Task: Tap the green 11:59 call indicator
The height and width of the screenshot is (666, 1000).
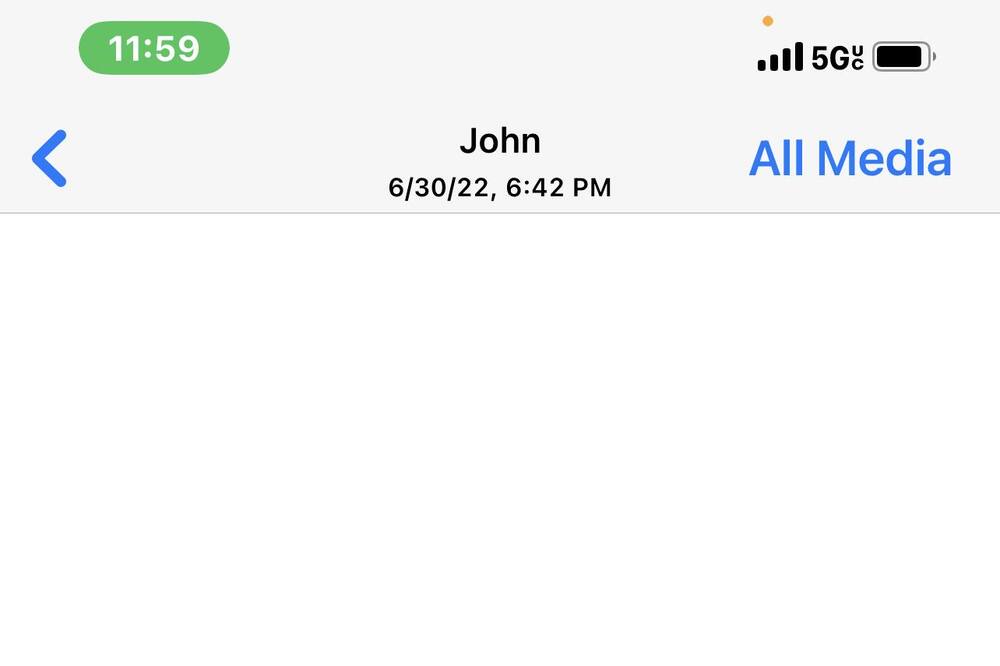Action: click(x=154, y=48)
